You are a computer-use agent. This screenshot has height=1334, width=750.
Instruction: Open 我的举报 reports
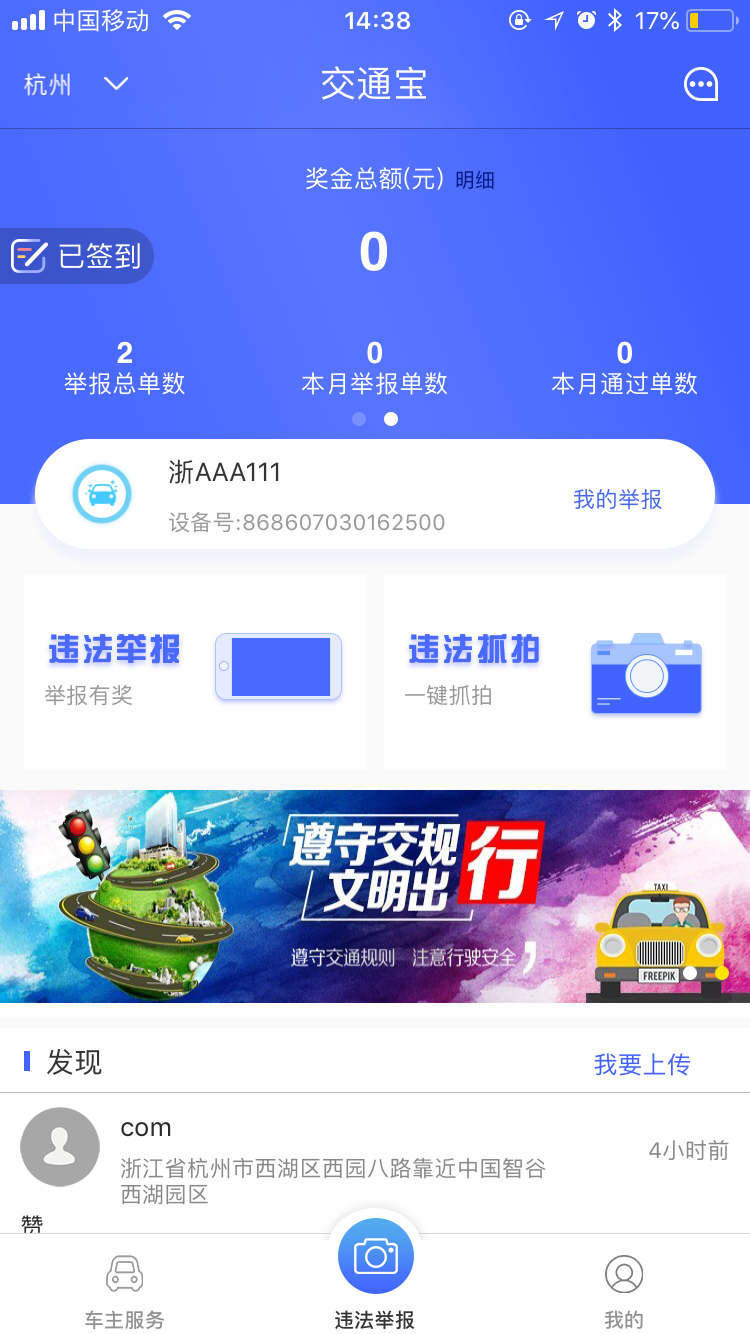click(617, 499)
